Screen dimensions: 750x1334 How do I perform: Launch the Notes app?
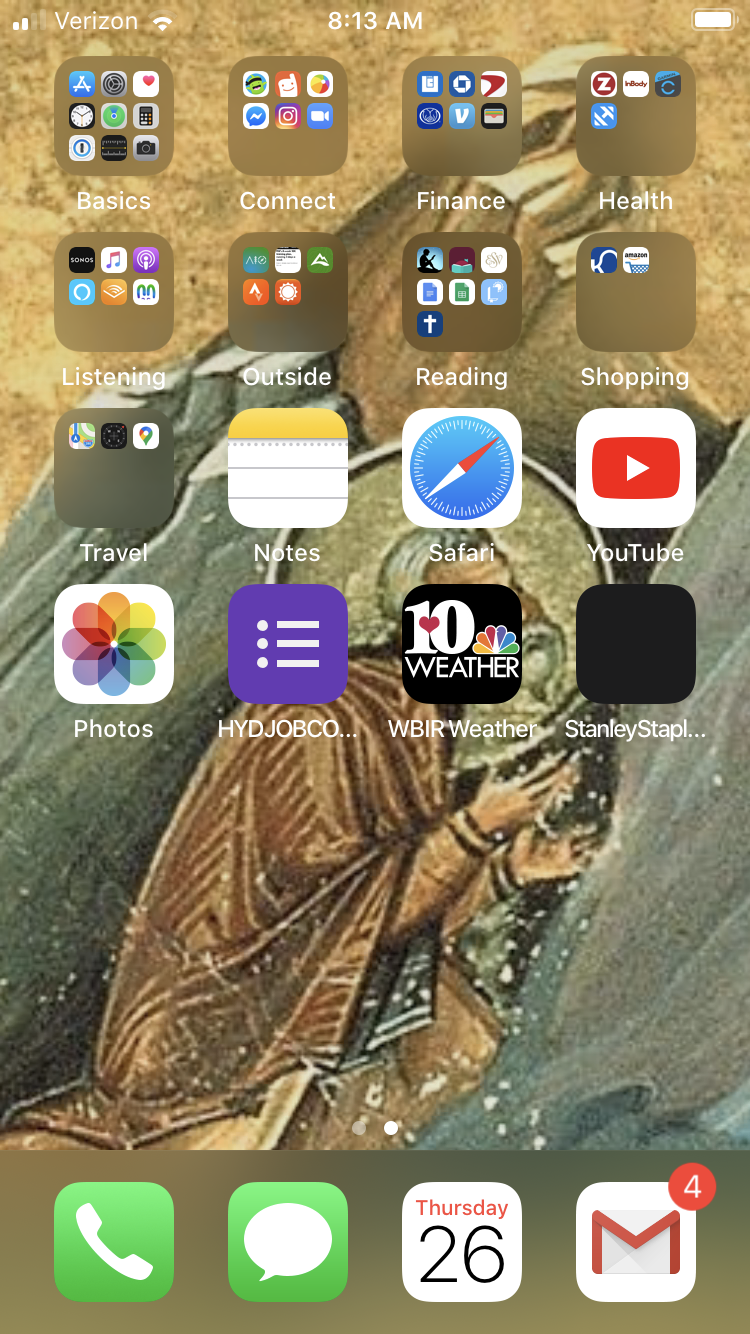pyautogui.click(x=288, y=468)
